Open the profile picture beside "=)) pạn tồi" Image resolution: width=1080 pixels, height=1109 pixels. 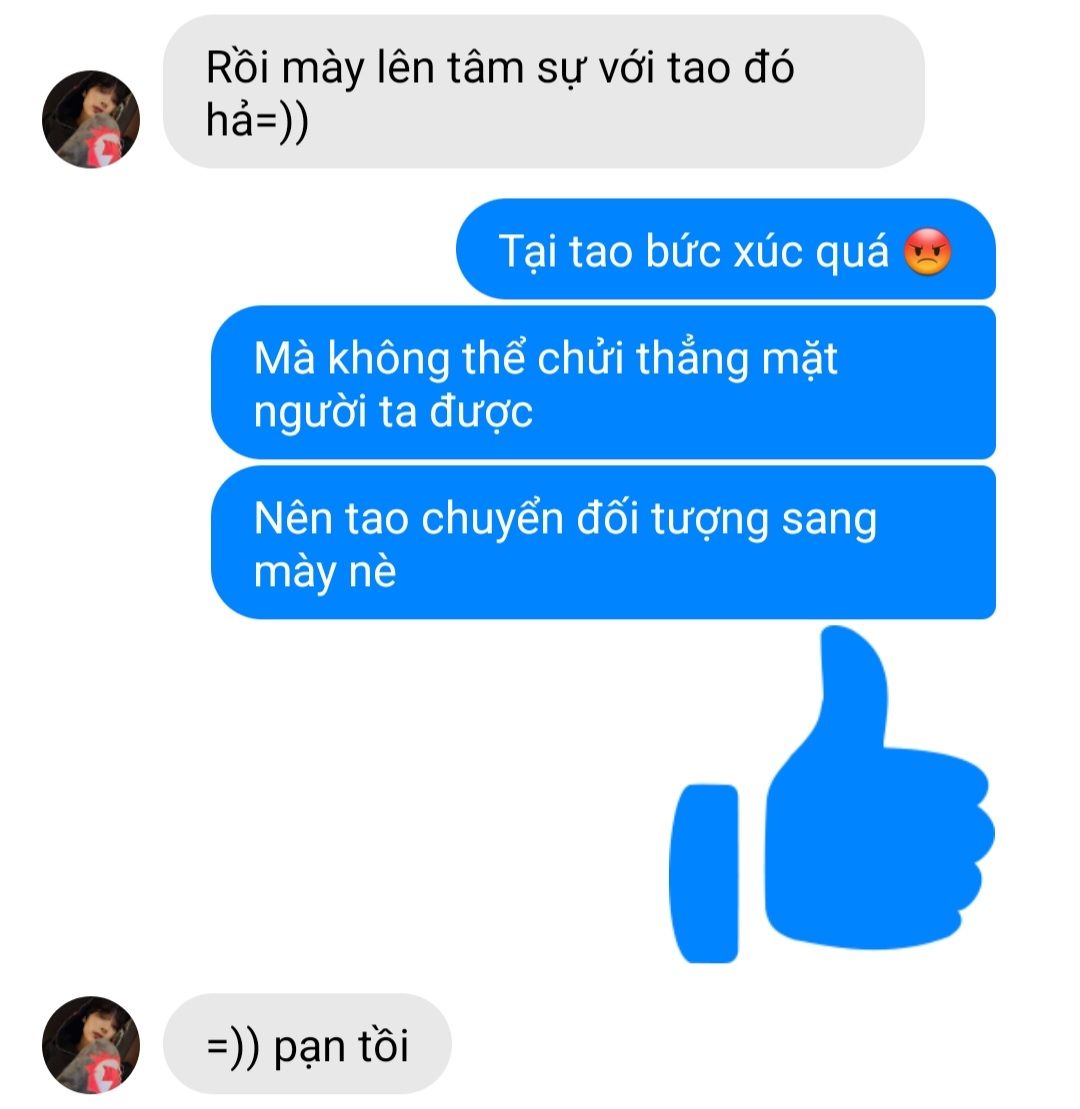click(x=91, y=1044)
